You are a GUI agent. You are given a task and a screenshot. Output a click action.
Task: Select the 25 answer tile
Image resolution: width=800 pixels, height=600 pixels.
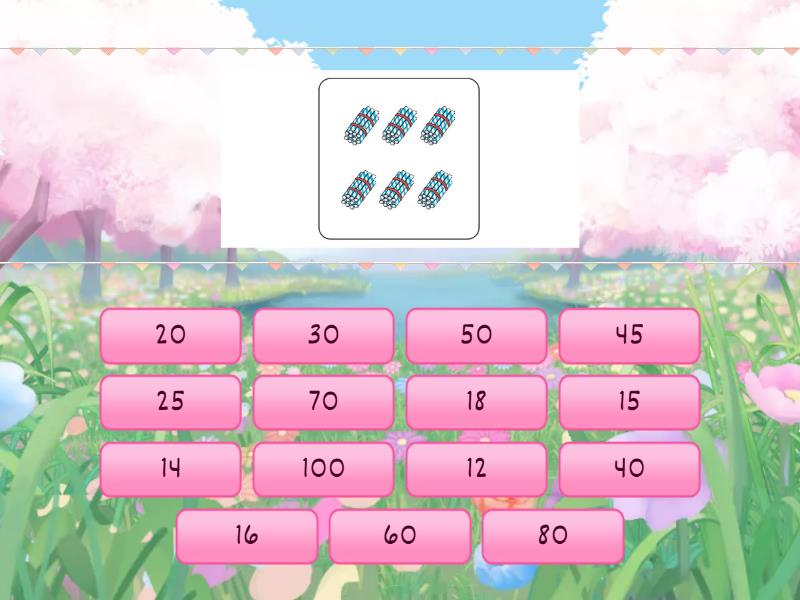coord(171,402)
